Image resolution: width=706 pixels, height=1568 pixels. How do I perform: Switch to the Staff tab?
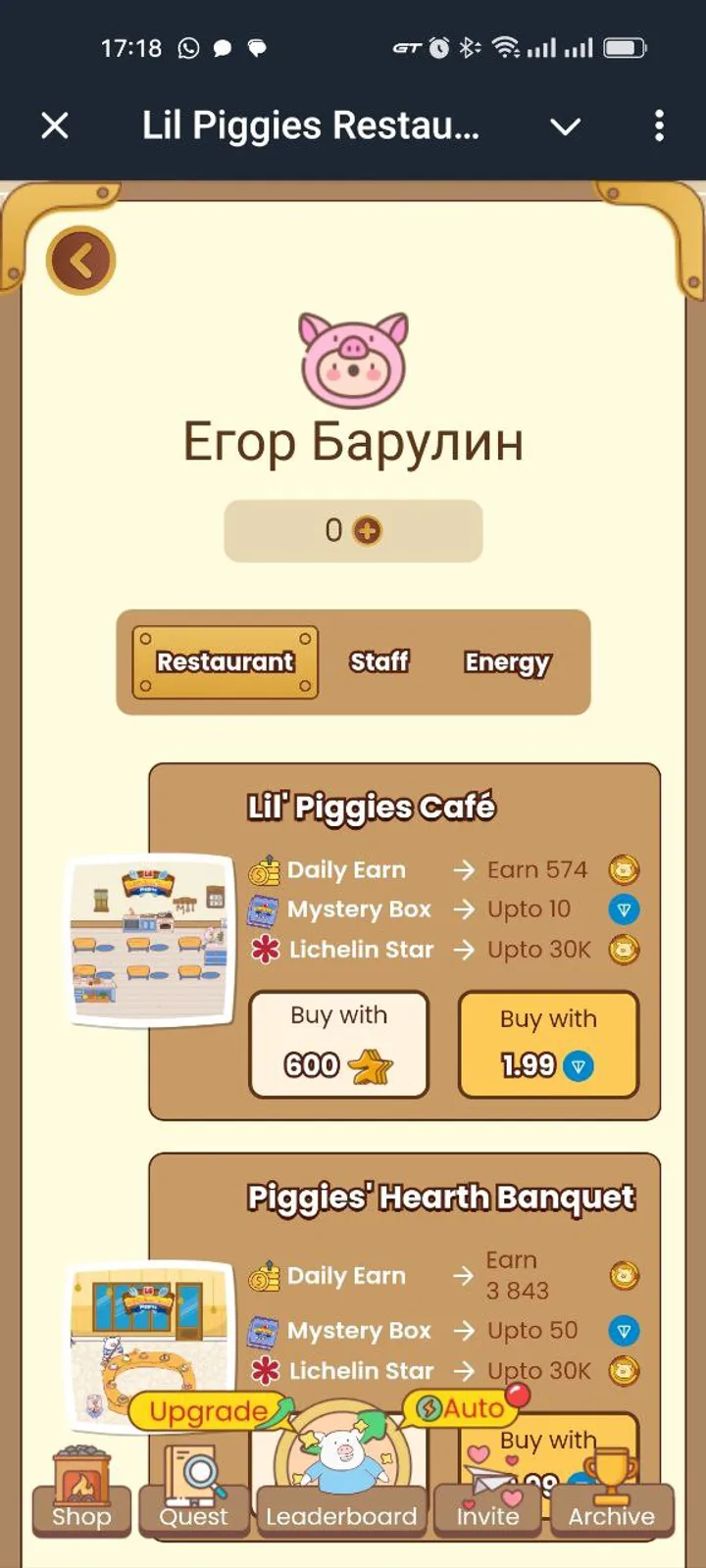[x=380, y=662]
